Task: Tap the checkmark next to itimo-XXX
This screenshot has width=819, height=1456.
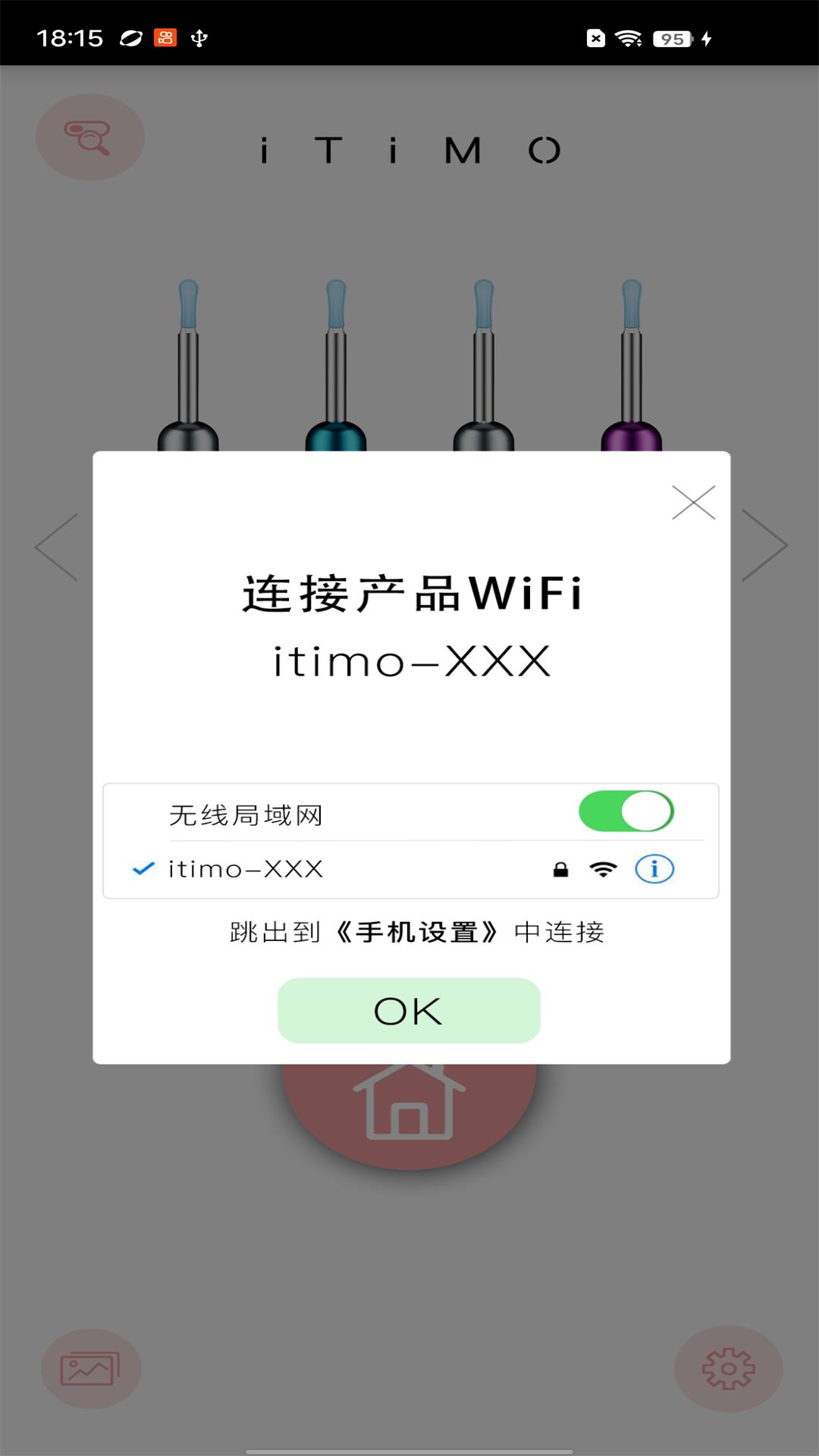Action: (x=143, y=870)
